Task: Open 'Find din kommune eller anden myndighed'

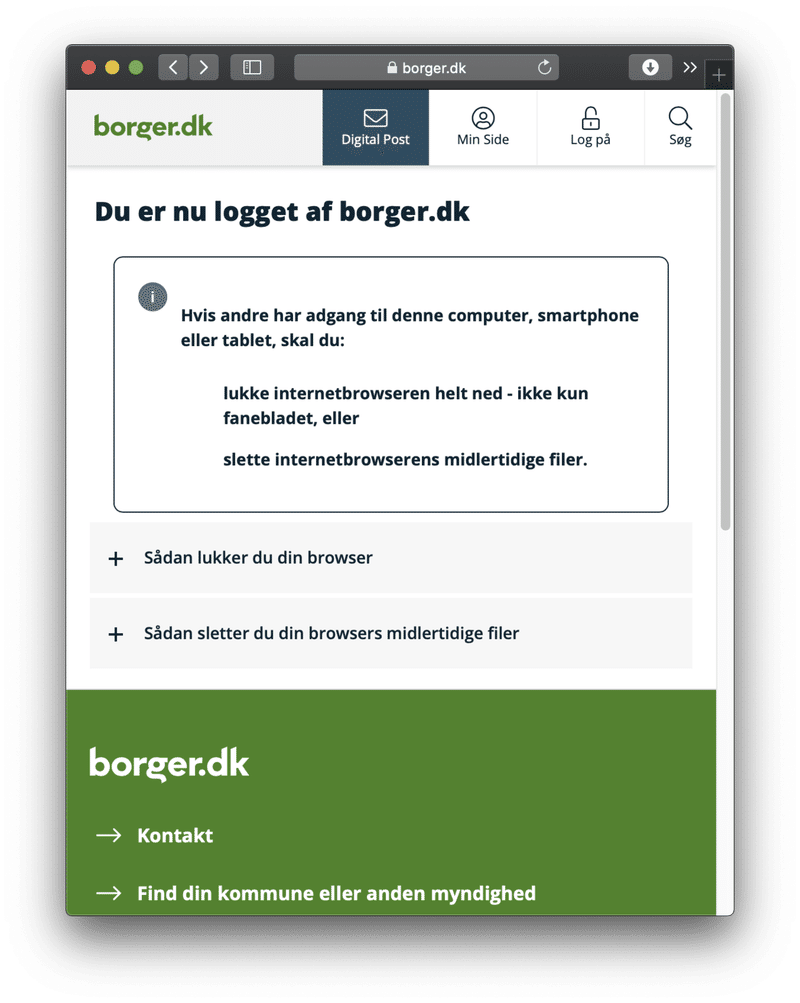Action: pyautogui.click(x=335, y=894)
